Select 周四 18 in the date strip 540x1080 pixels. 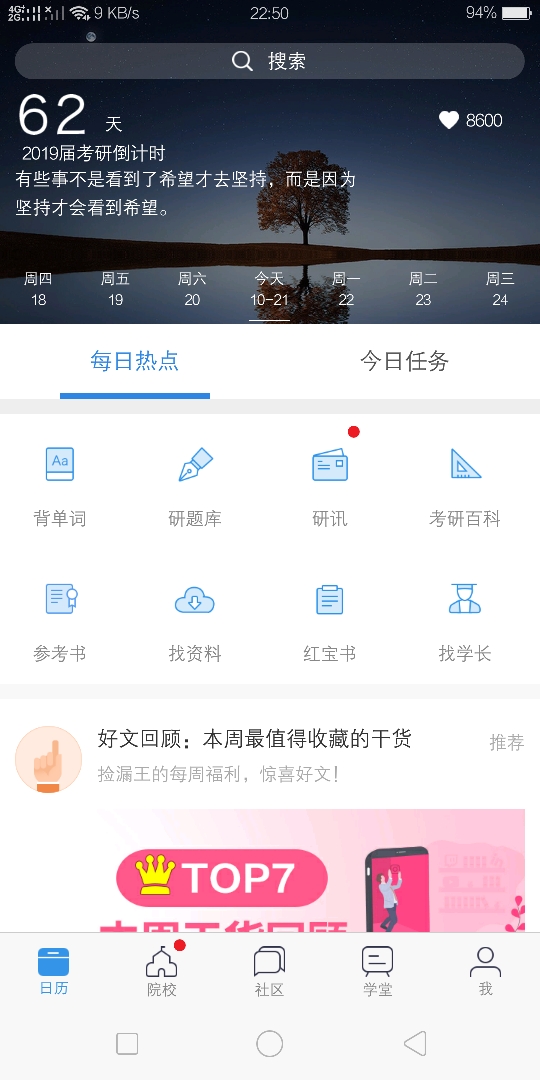tap(39, 289)
